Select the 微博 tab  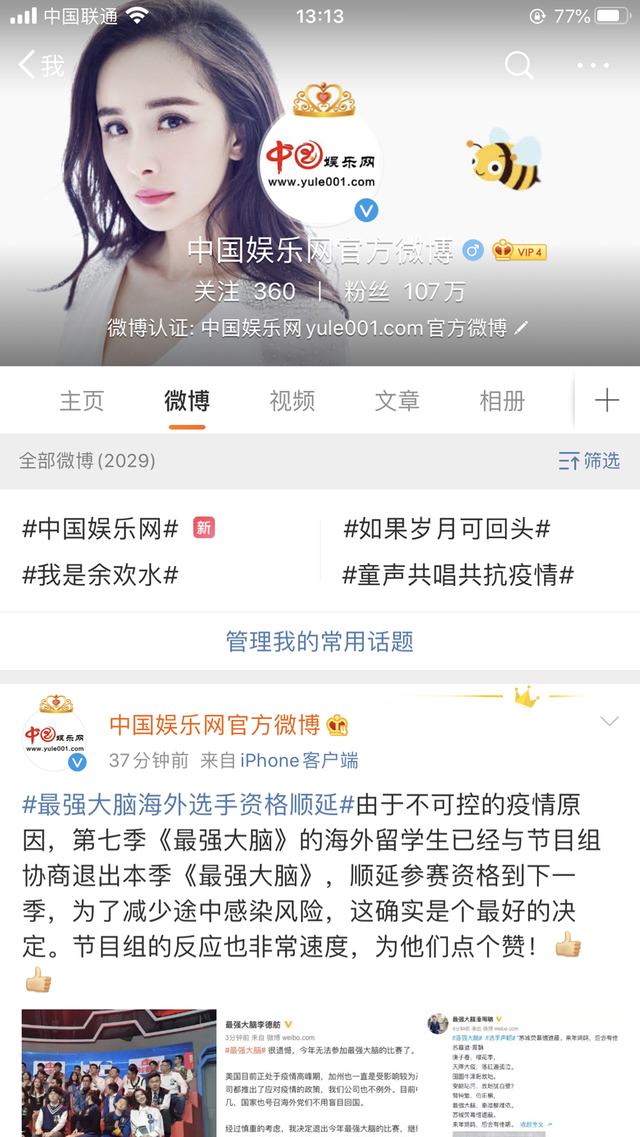coord(187,401)
